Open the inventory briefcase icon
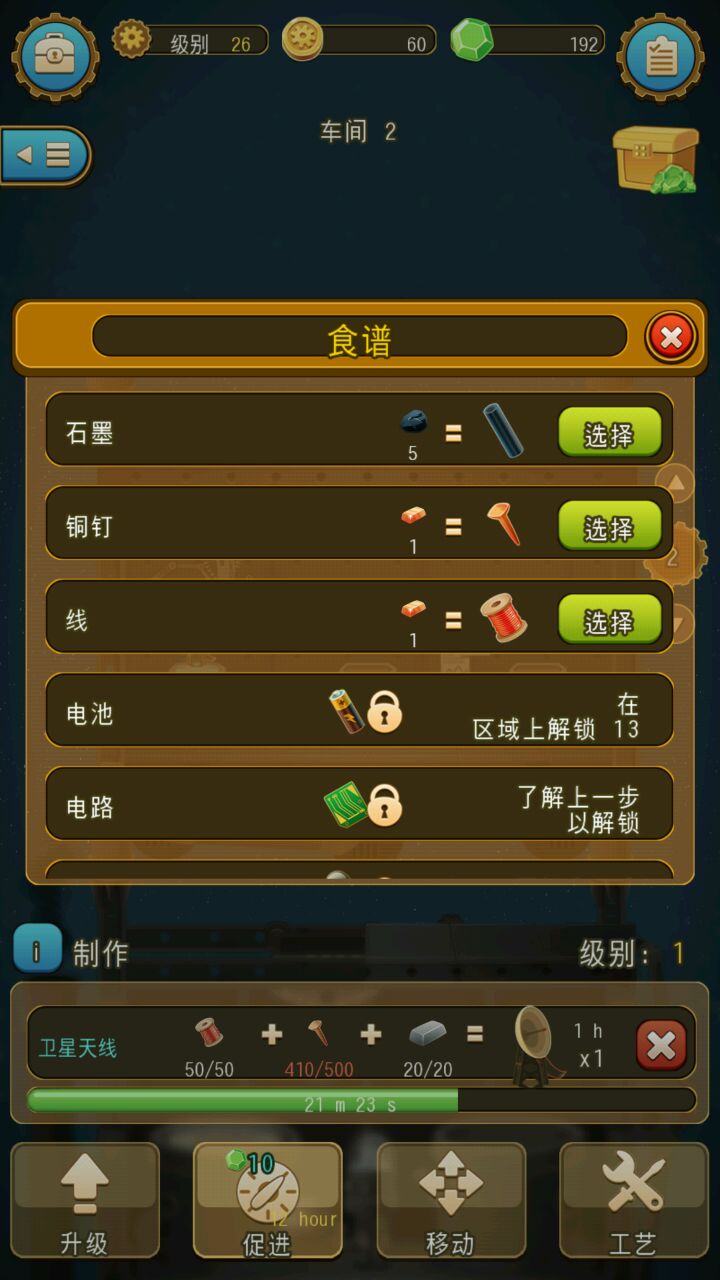The image size is (720, 1280). click(x=55, y=56)
